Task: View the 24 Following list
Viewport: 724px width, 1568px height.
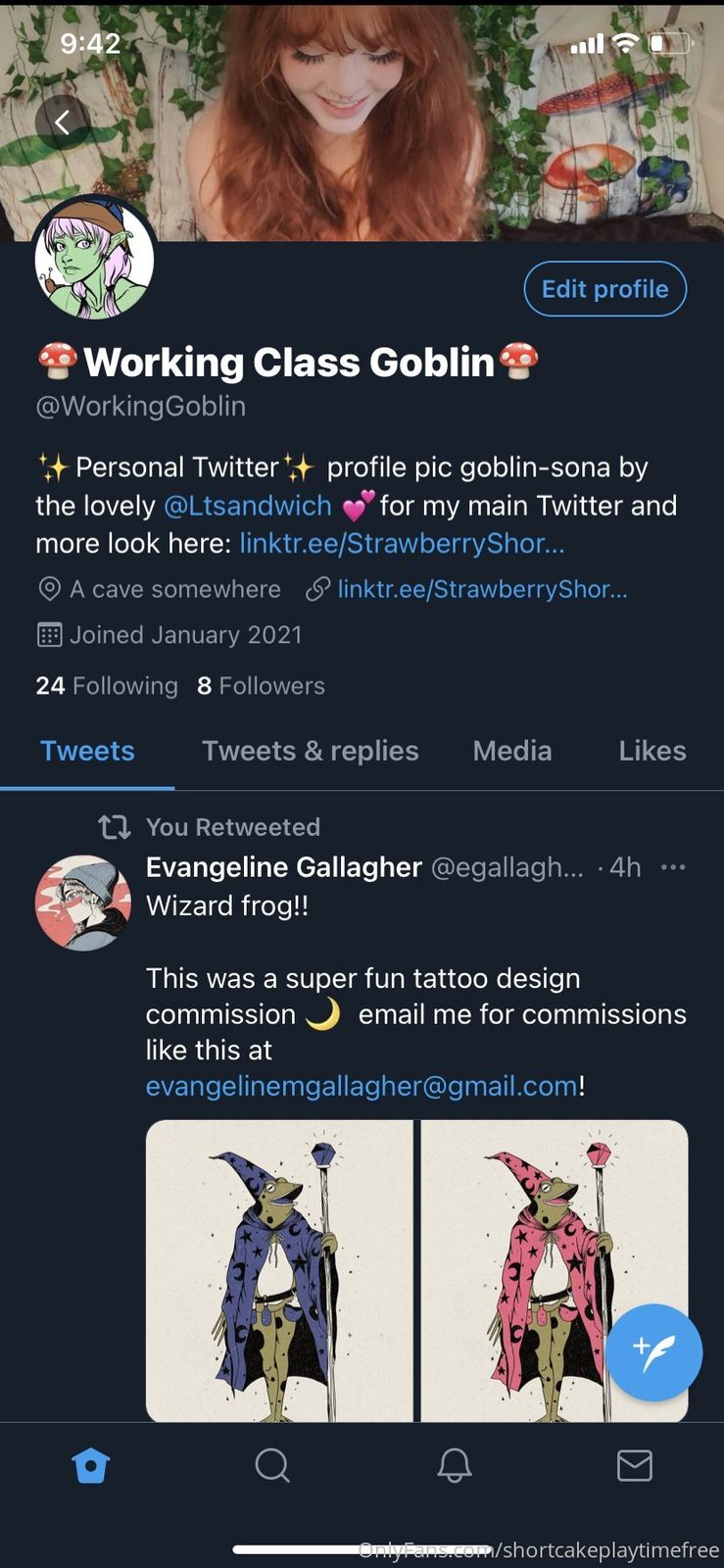Action: pos(107,686)
